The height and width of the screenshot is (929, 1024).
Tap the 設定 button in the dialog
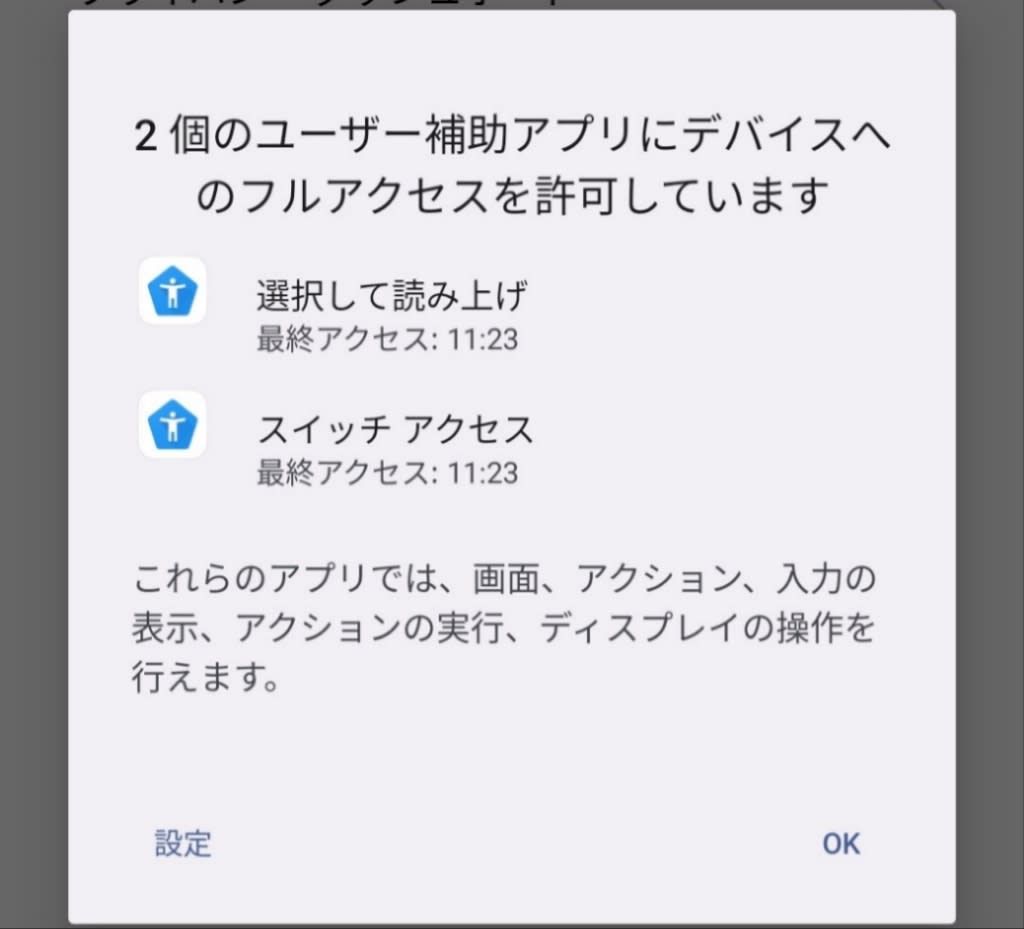(183, 843)
